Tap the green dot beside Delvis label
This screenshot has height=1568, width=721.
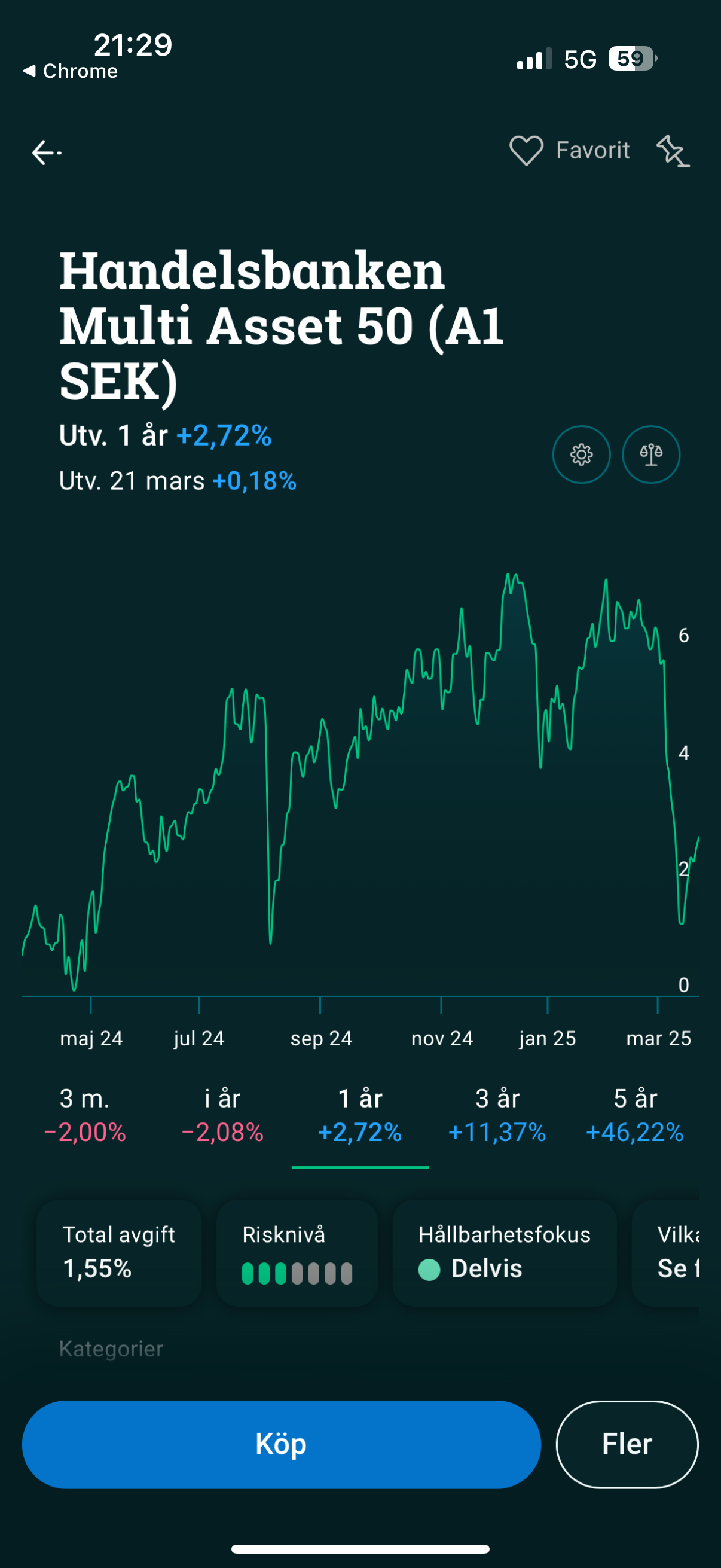pyautogui.click(x=430, y=1268)
